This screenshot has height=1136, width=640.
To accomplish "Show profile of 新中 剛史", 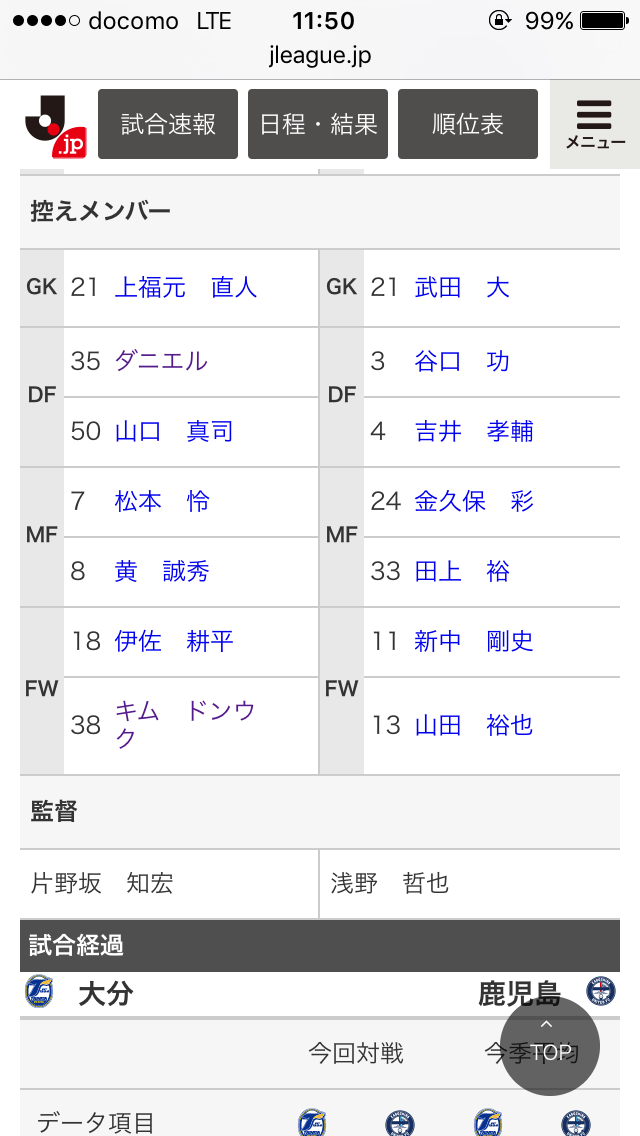I will [474, 642].
